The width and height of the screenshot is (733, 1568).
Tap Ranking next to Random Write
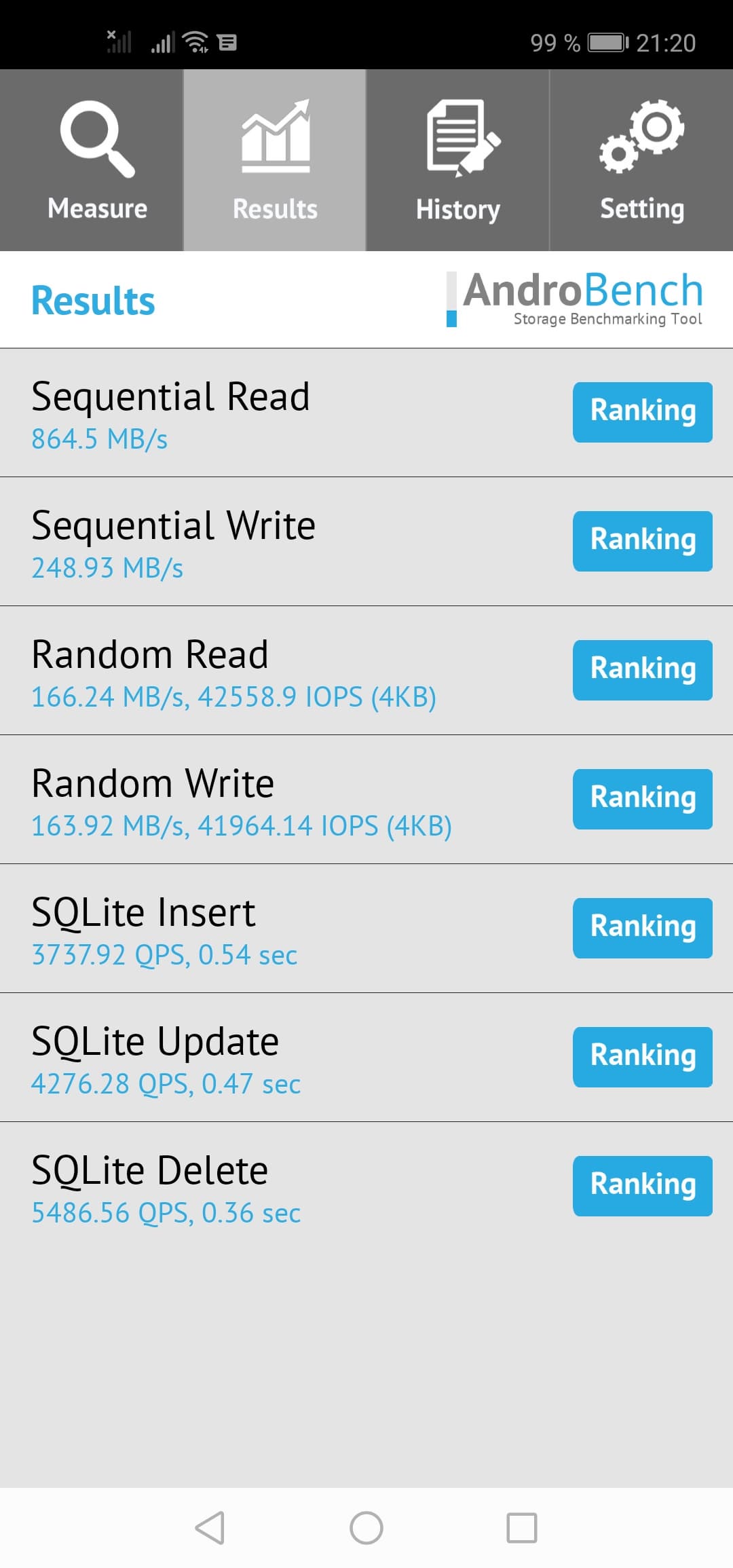click(x=642, y=799)
